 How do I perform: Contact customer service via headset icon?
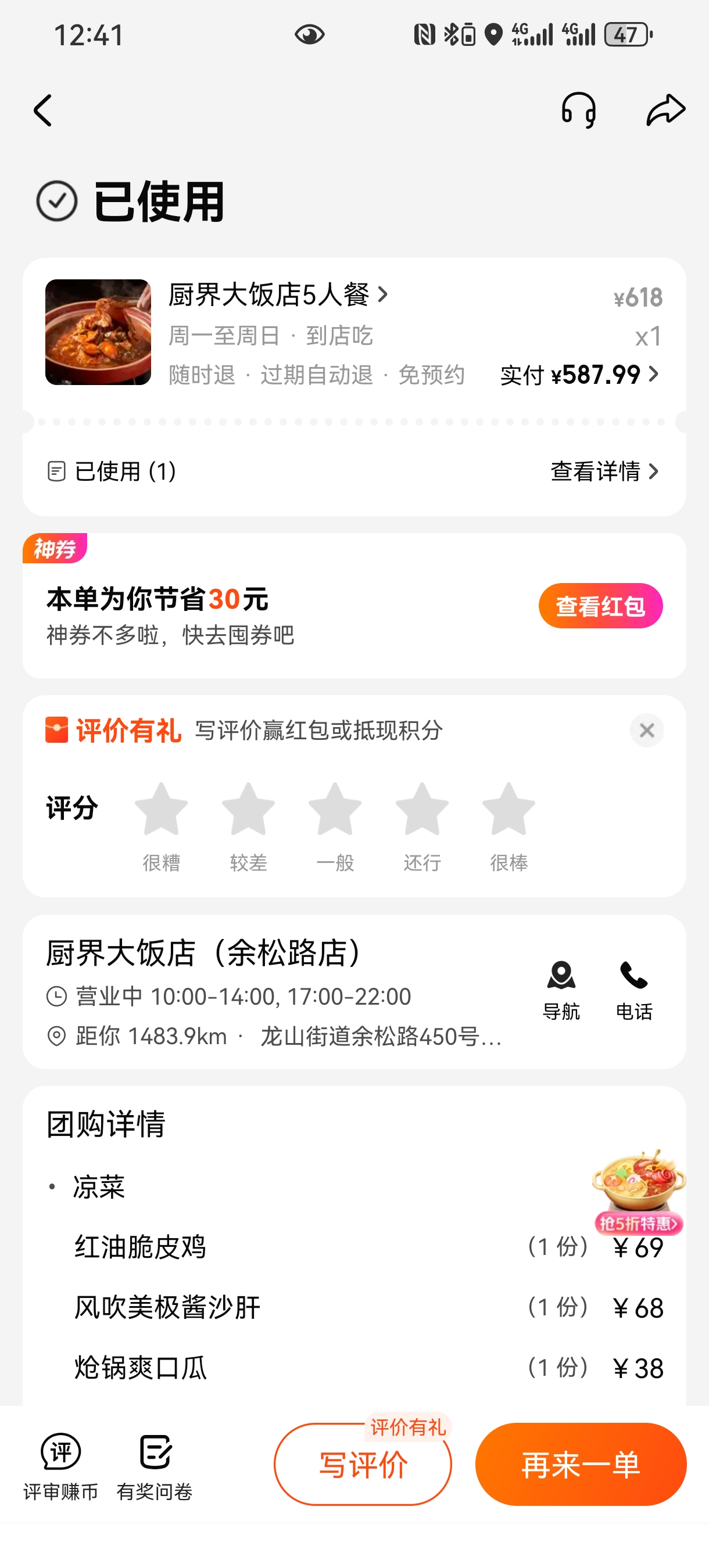point(578,111)
